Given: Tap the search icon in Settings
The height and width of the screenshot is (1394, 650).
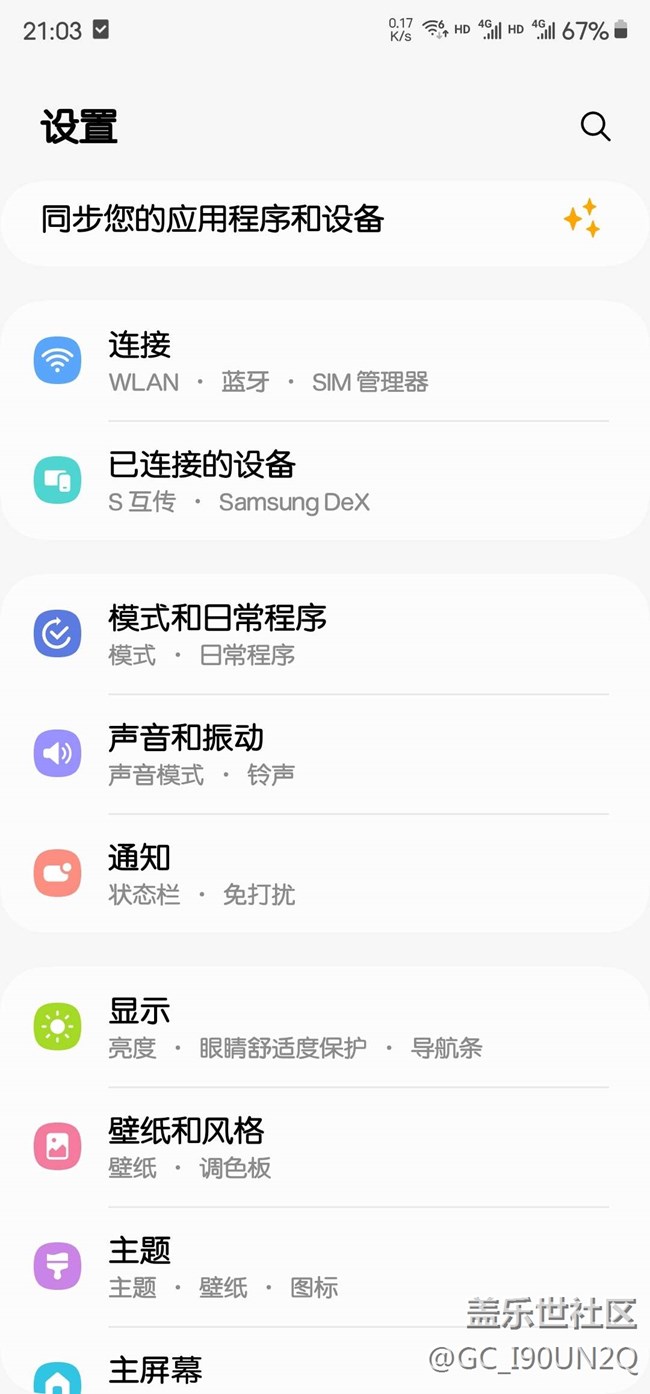Looking at the screenshot, I should click(x=595, y=127).
